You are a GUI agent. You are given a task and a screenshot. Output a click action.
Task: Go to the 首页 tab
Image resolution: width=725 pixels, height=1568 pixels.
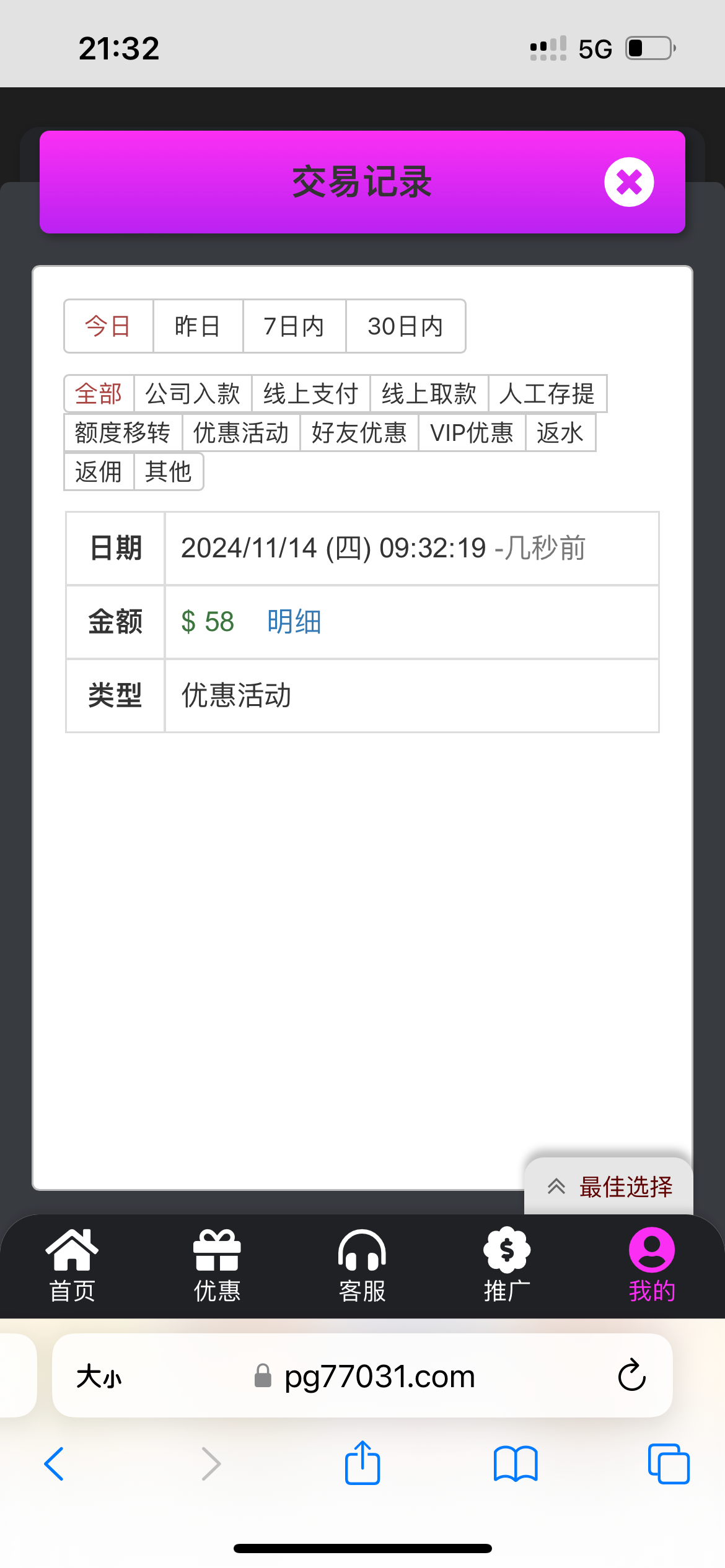72,1266
